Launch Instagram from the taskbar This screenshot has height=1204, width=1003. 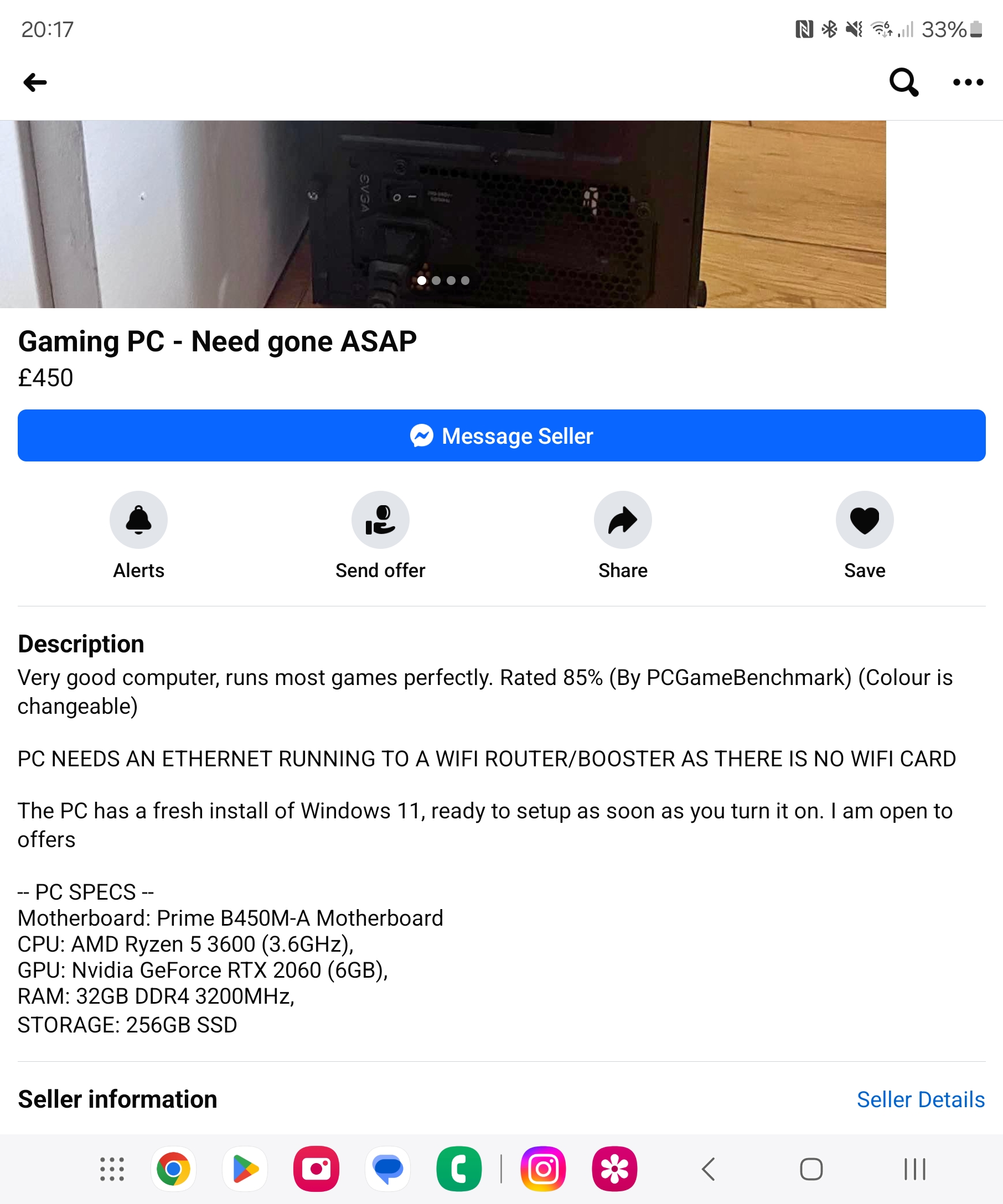542,1169
